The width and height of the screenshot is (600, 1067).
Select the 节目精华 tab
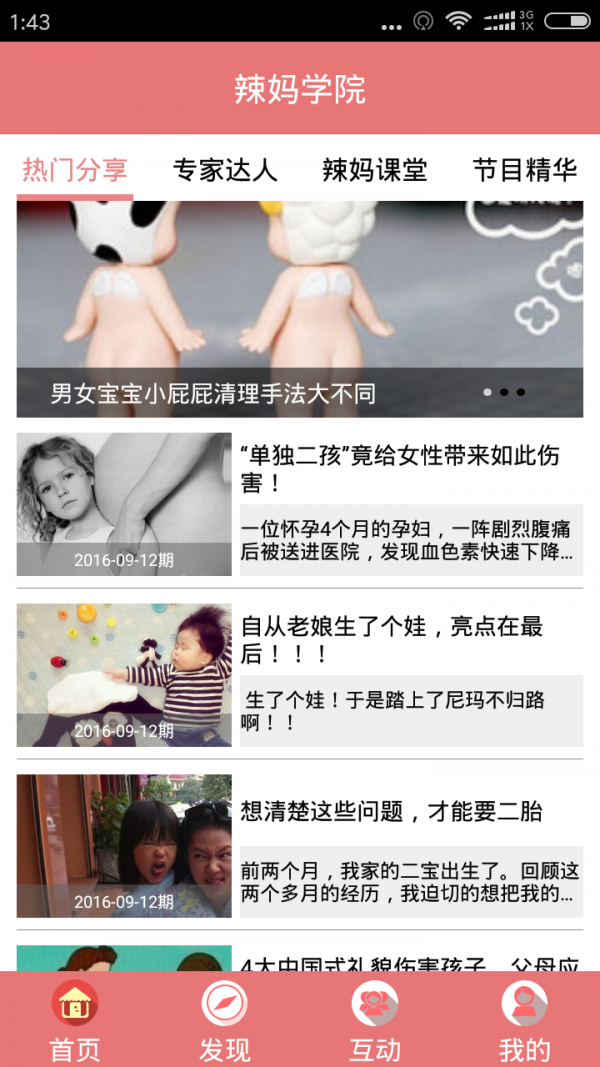tap(525, 170)
